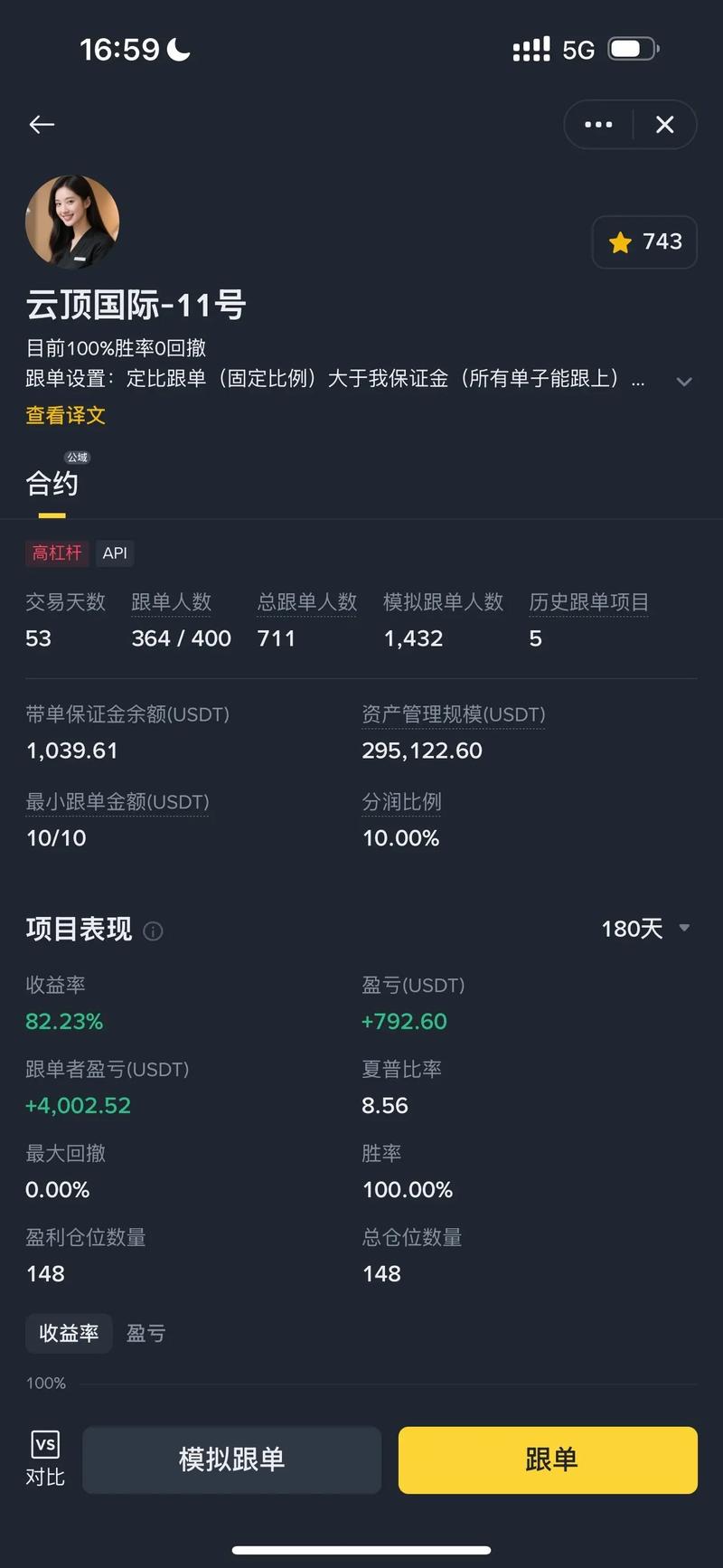Screen dimensions: 723x1568
Task: Close the mini program with X
Action: point(664,125)
